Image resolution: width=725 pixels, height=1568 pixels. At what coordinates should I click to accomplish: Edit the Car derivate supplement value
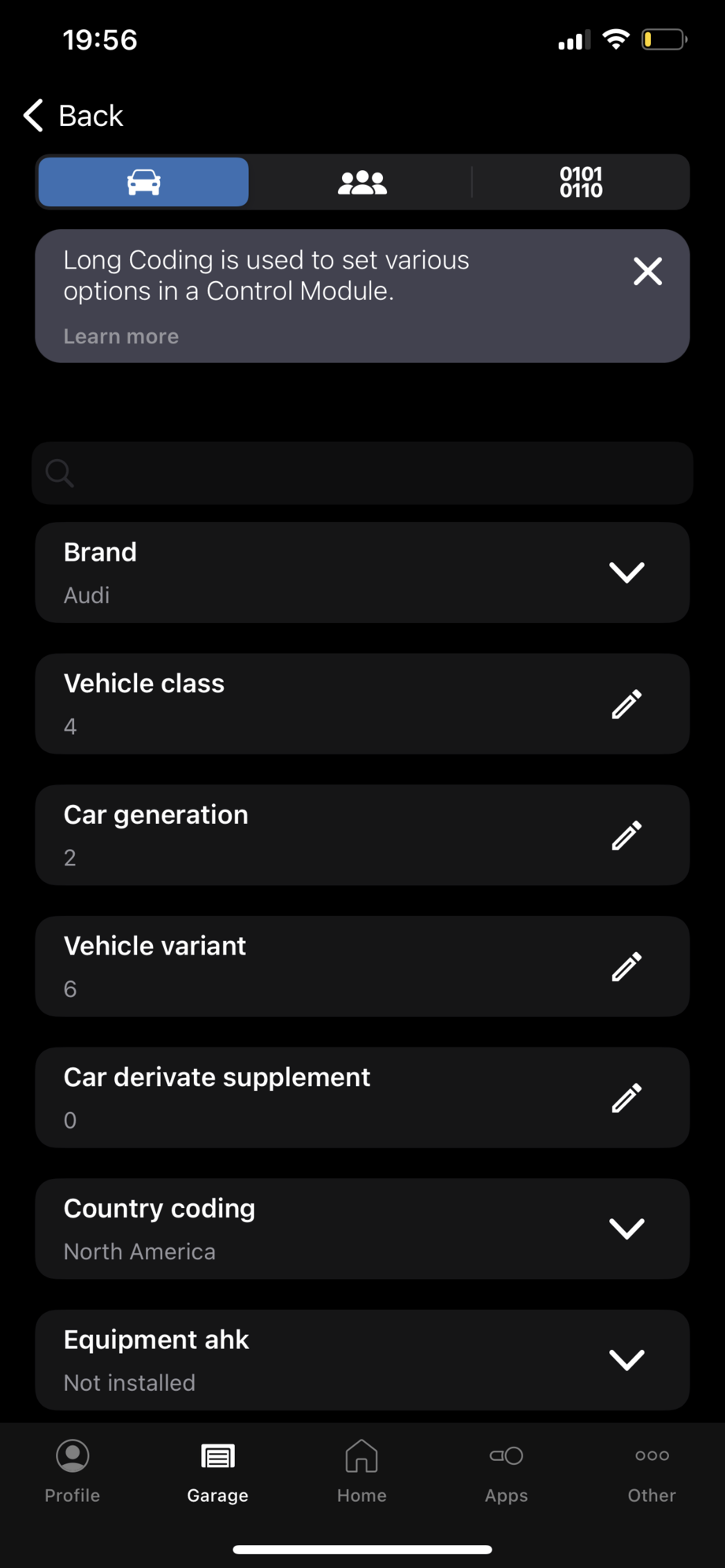[626, 1098]
